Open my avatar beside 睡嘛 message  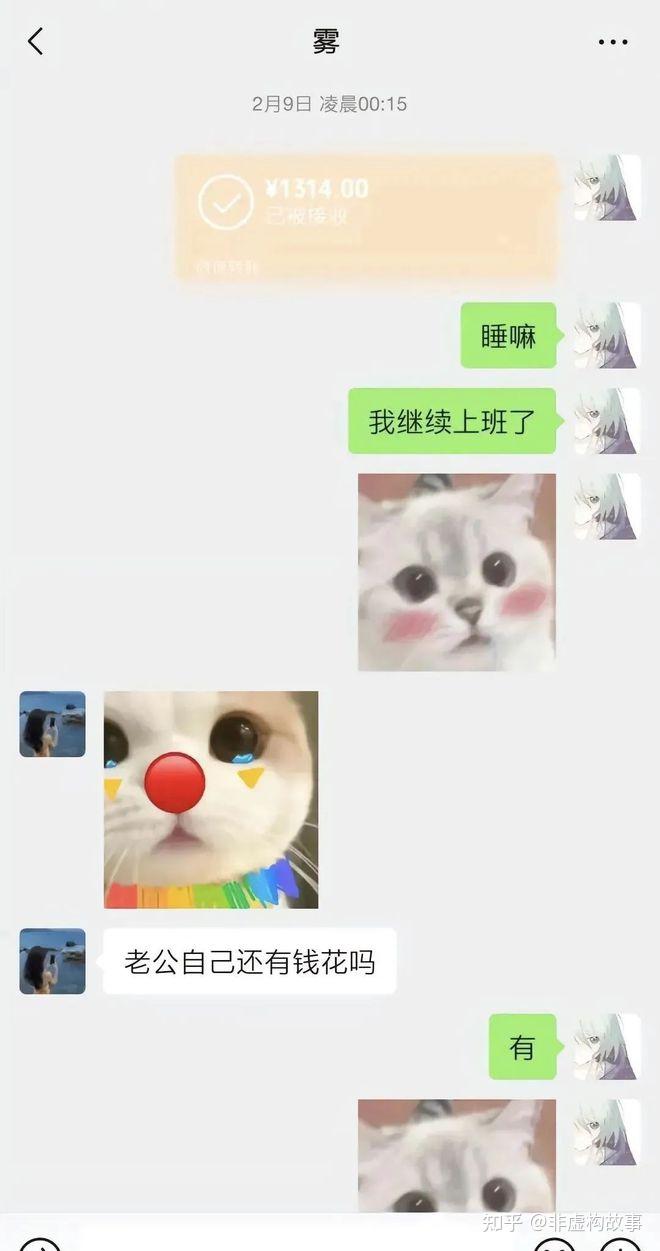tap(606, 335)
